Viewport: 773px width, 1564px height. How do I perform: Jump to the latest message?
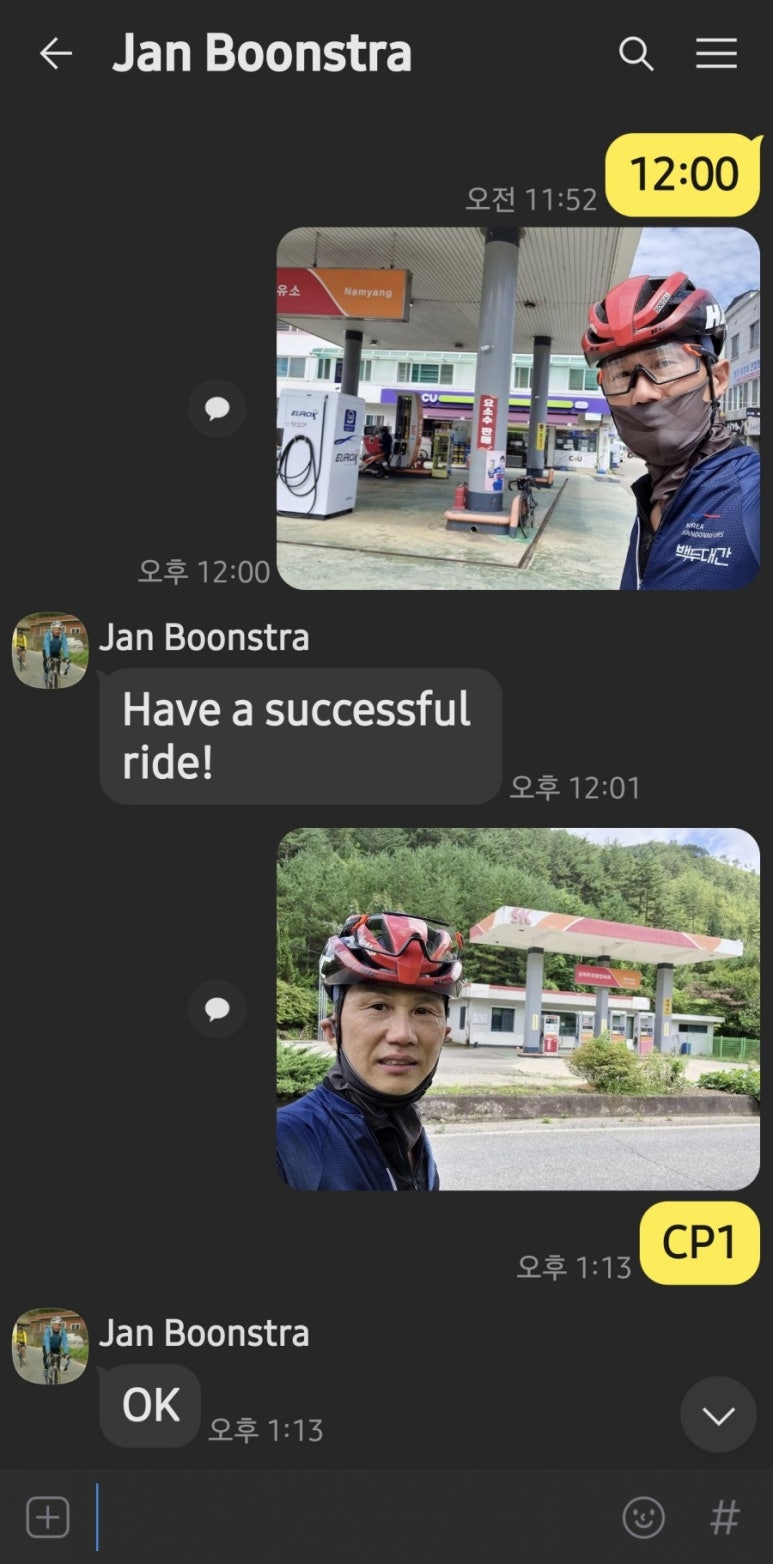click(x=717, y=1414)
